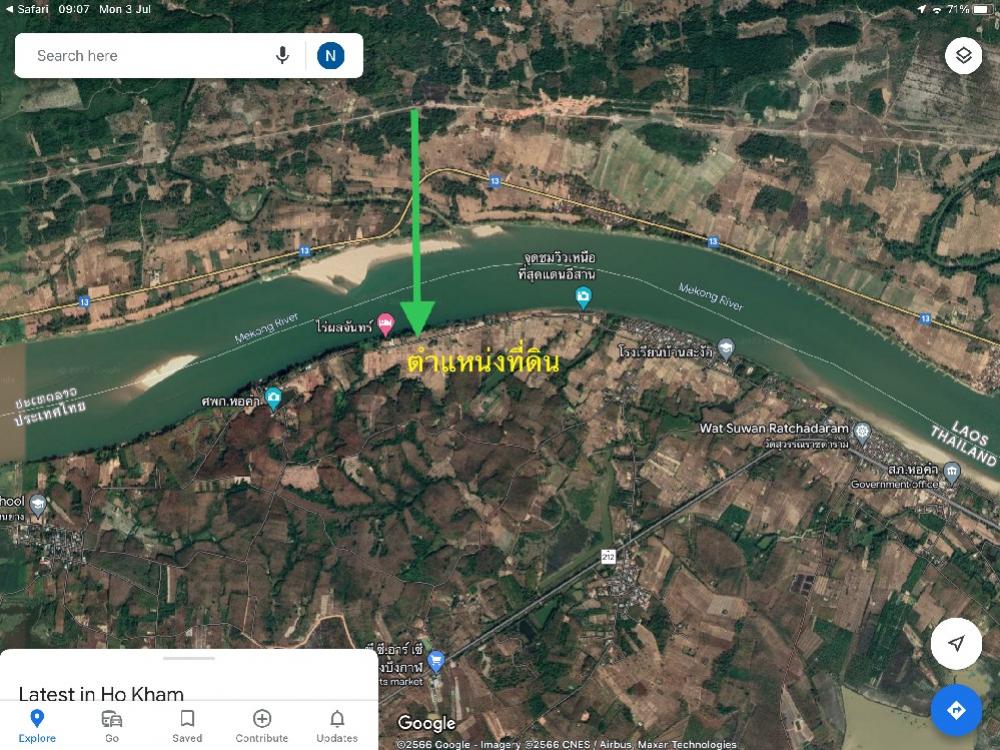Switch to the Updates tab

(337, 725)
